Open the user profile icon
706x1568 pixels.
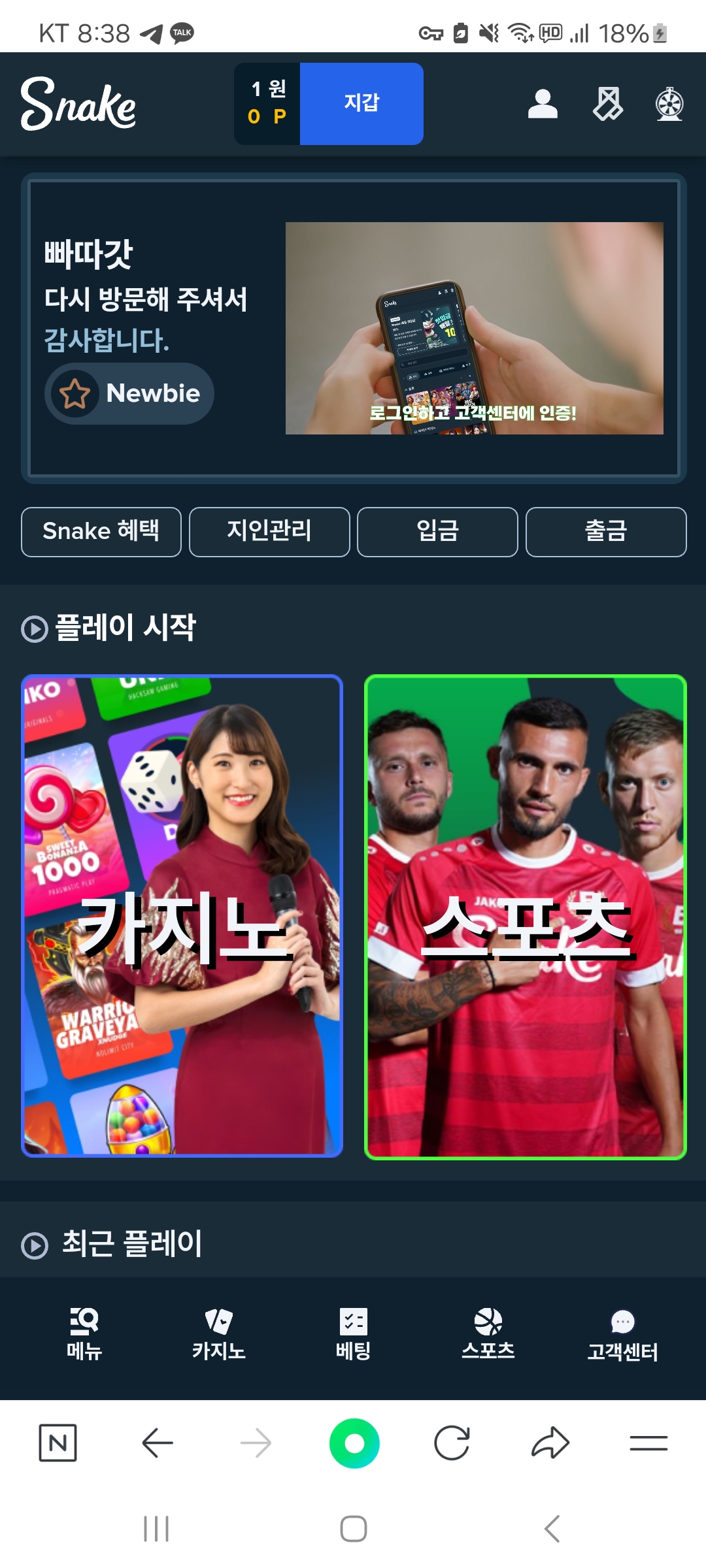543,104
